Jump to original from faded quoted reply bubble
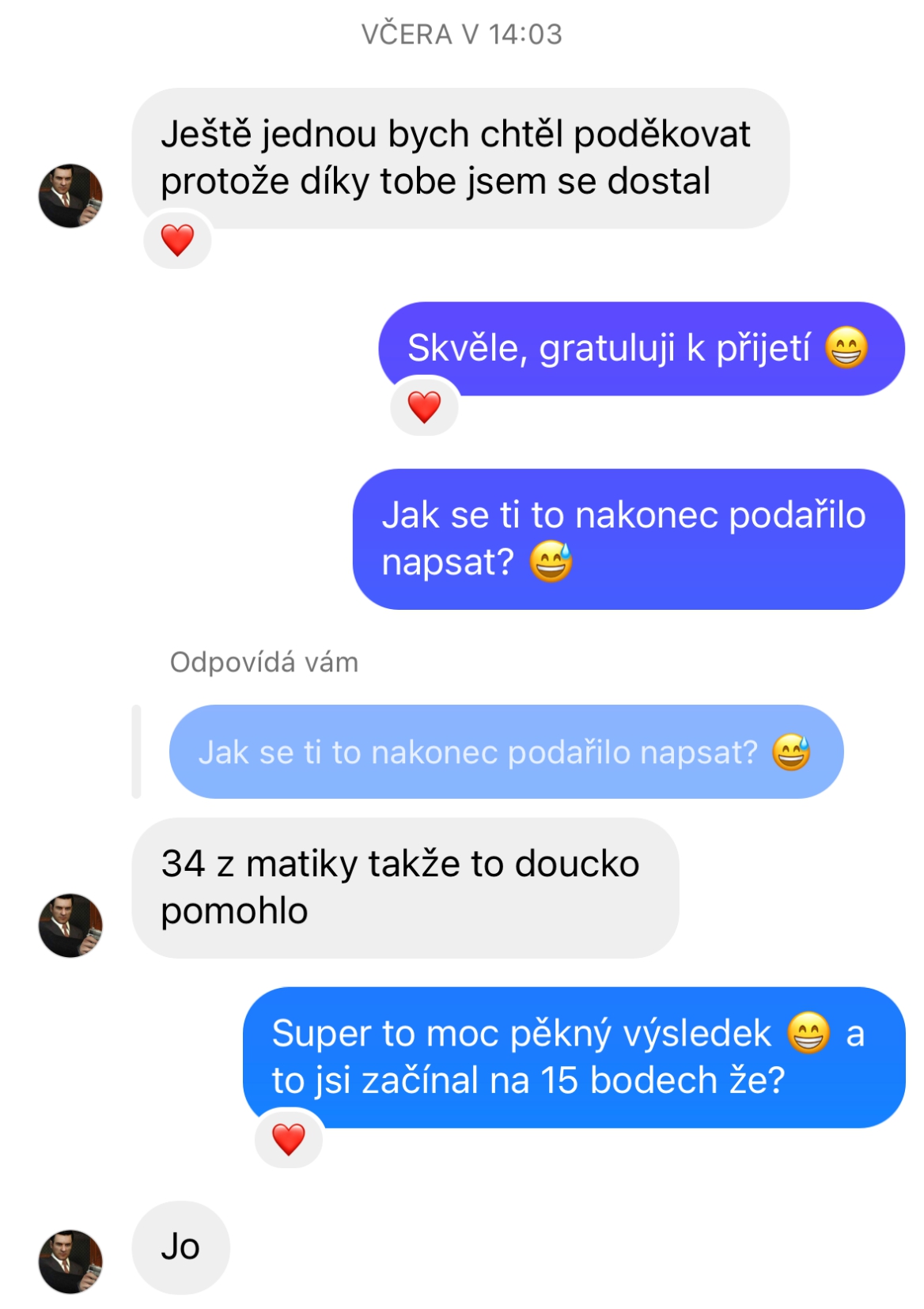 pos(506,752)
